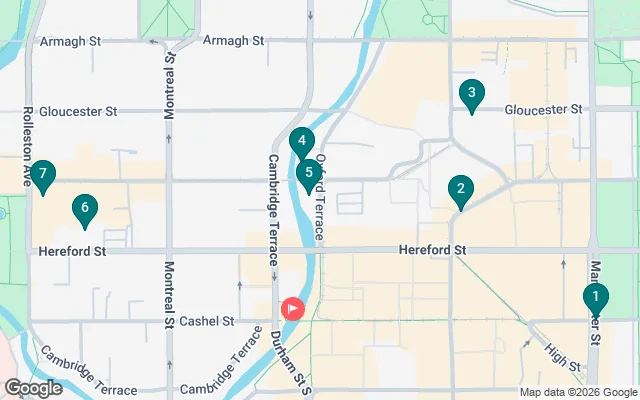This screenshot has height=400, width=640.
Task: Open map pin number 3
Action: (x=471, y=94)
